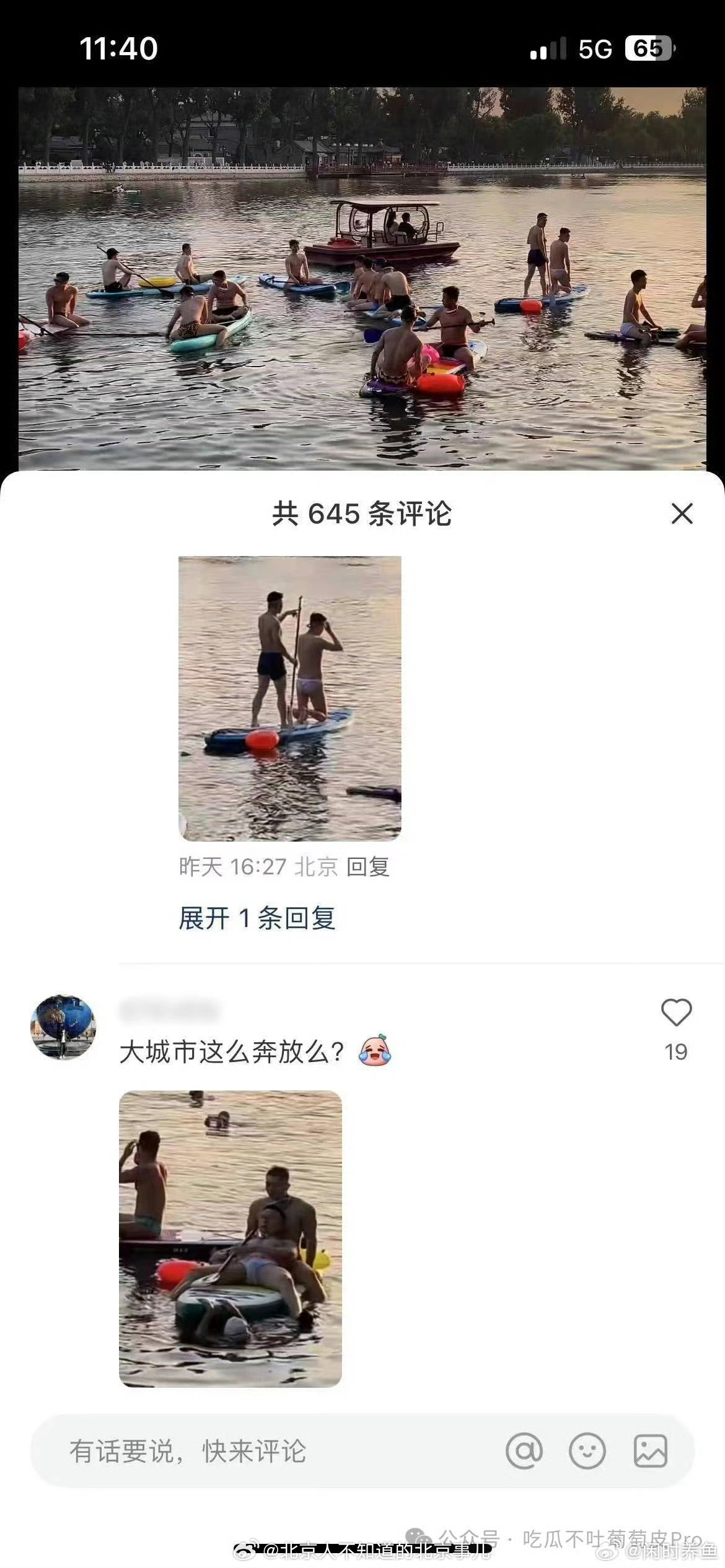Close the 645 comments panel
The width and height of the screenshot is (725, 1568).
[x=682, y=513]
